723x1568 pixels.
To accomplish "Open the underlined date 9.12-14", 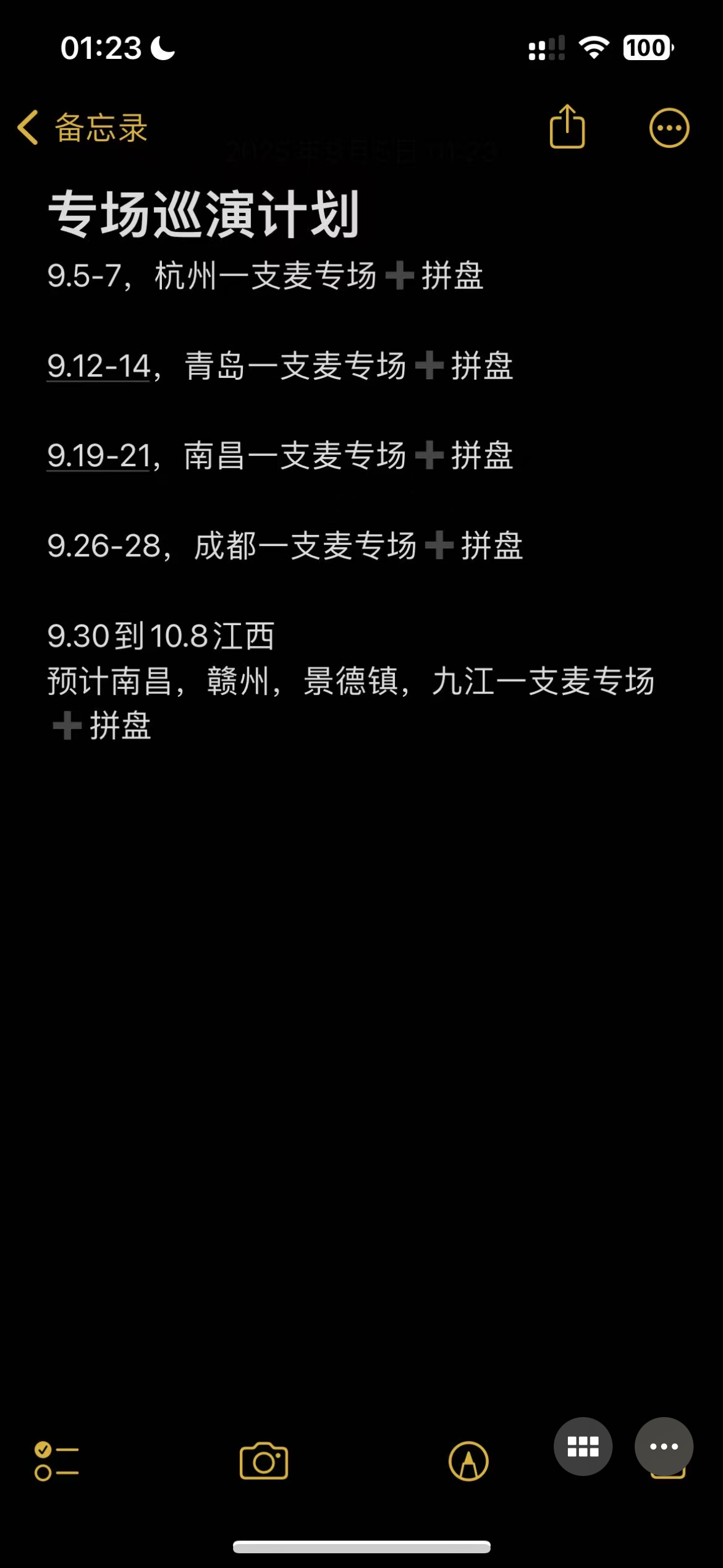I will click(x=99, y=366).
